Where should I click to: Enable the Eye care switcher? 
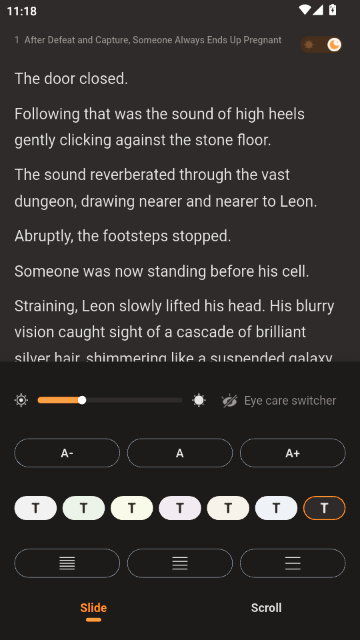(279, 401)
